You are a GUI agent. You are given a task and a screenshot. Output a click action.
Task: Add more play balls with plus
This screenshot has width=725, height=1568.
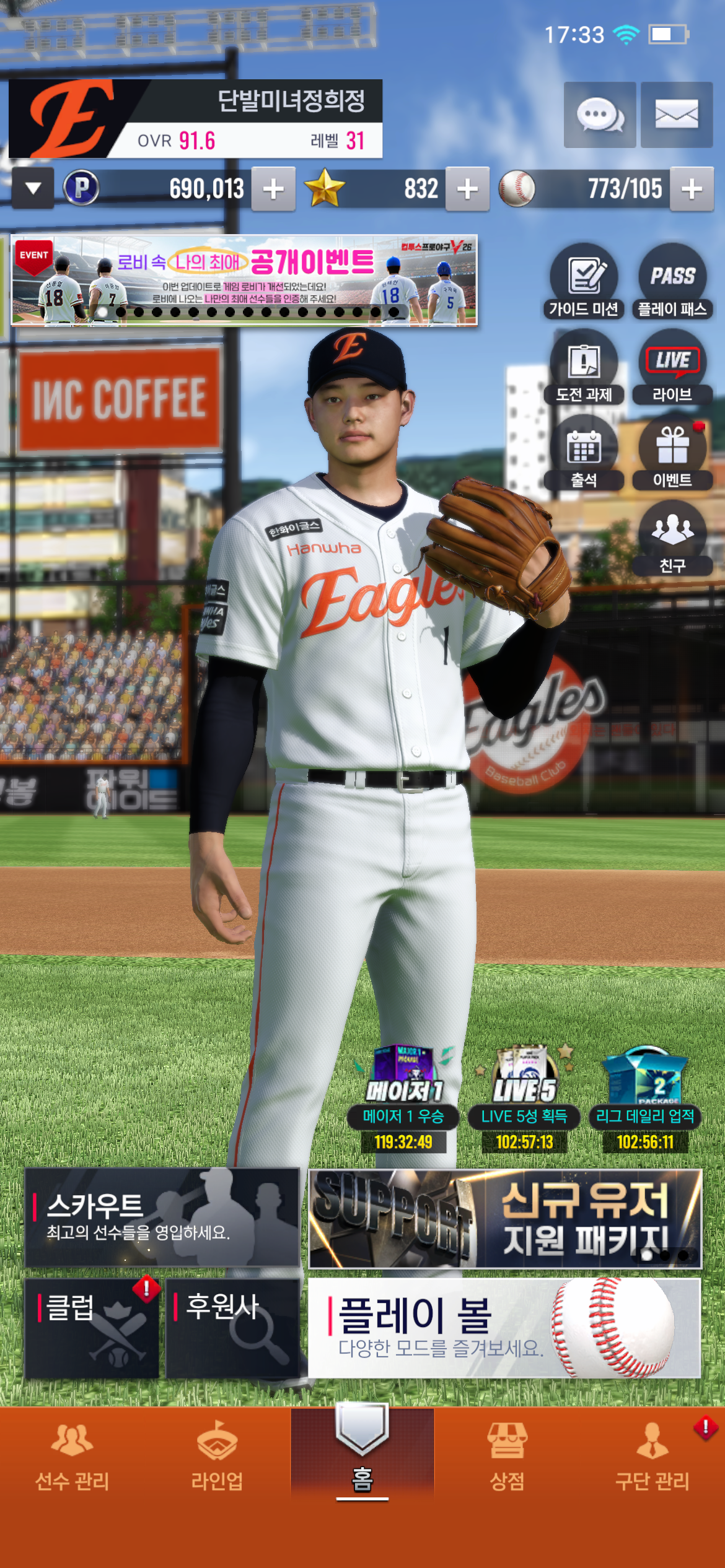point(692,189)
